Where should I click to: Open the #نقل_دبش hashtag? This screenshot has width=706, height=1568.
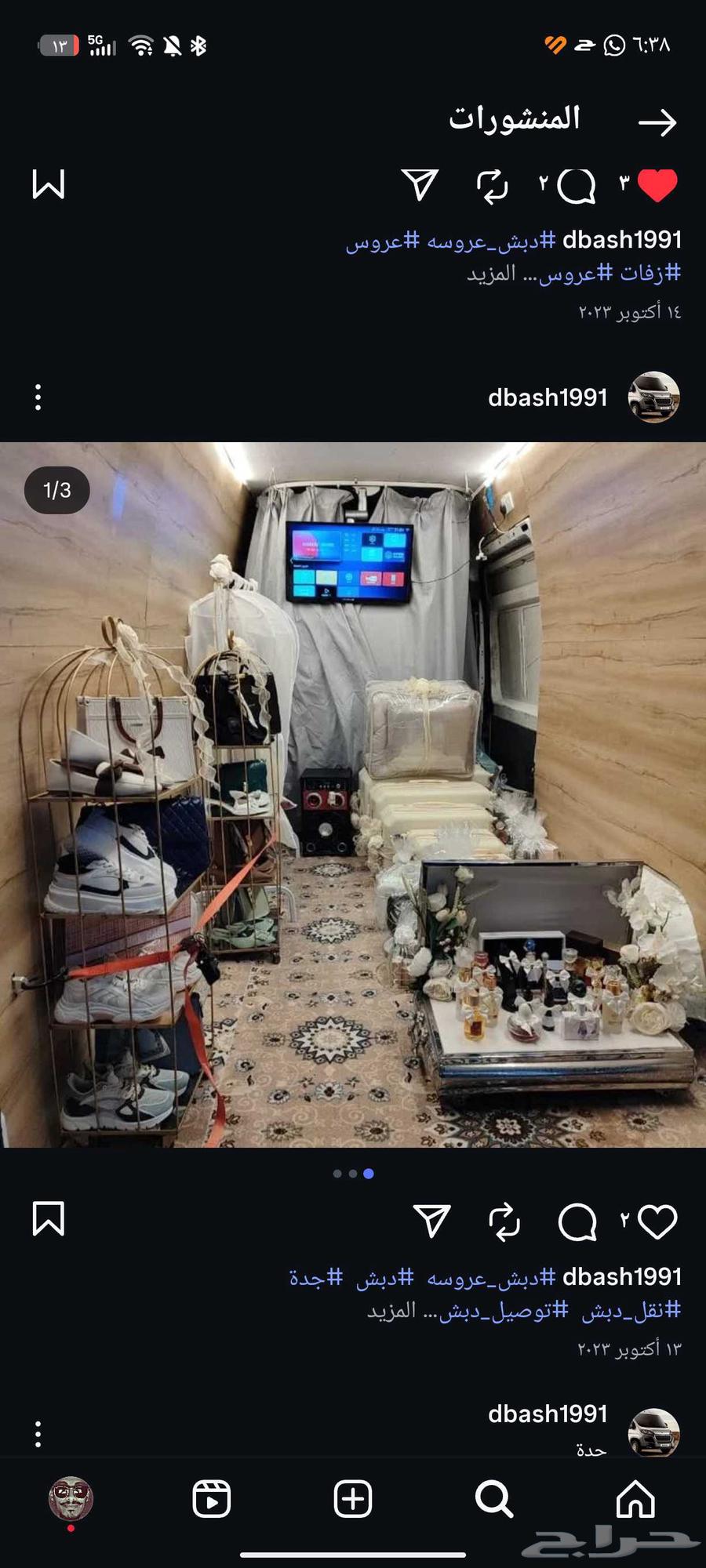(631, 1310)
